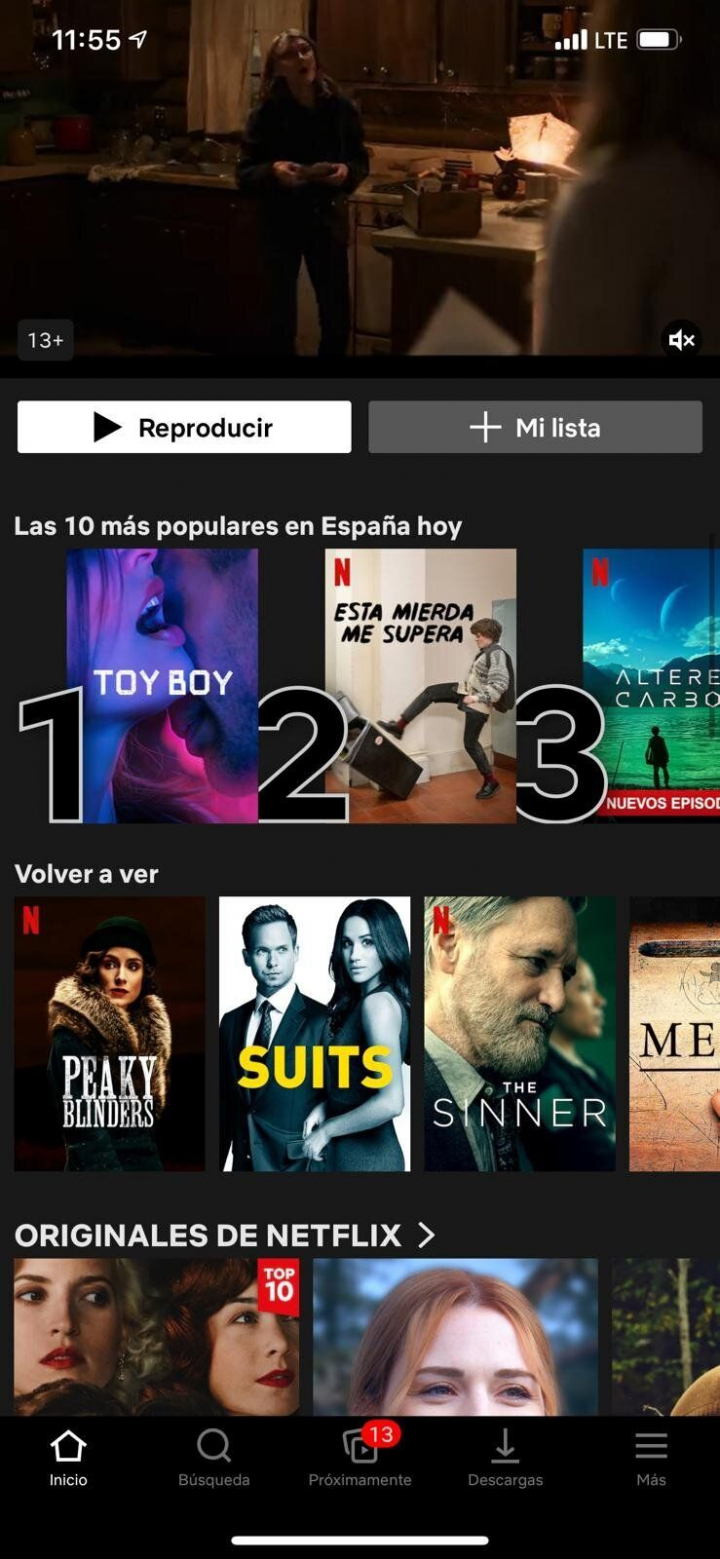Viewport: 720px width, 1559px height.
Task: Open the Más menu tab
Action: (x=651, y=1458)
